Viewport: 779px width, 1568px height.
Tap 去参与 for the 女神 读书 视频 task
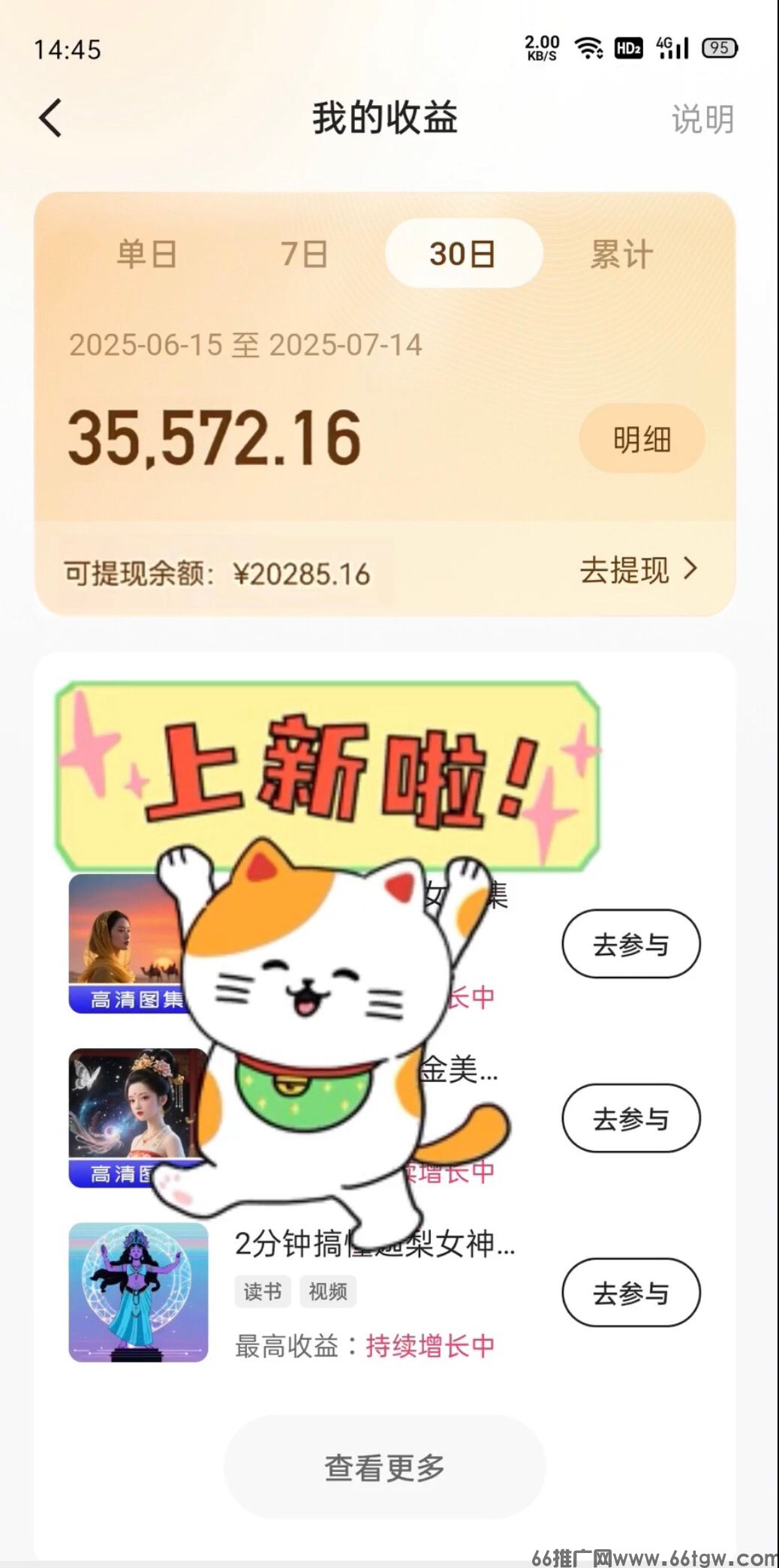coord(630,1292)
